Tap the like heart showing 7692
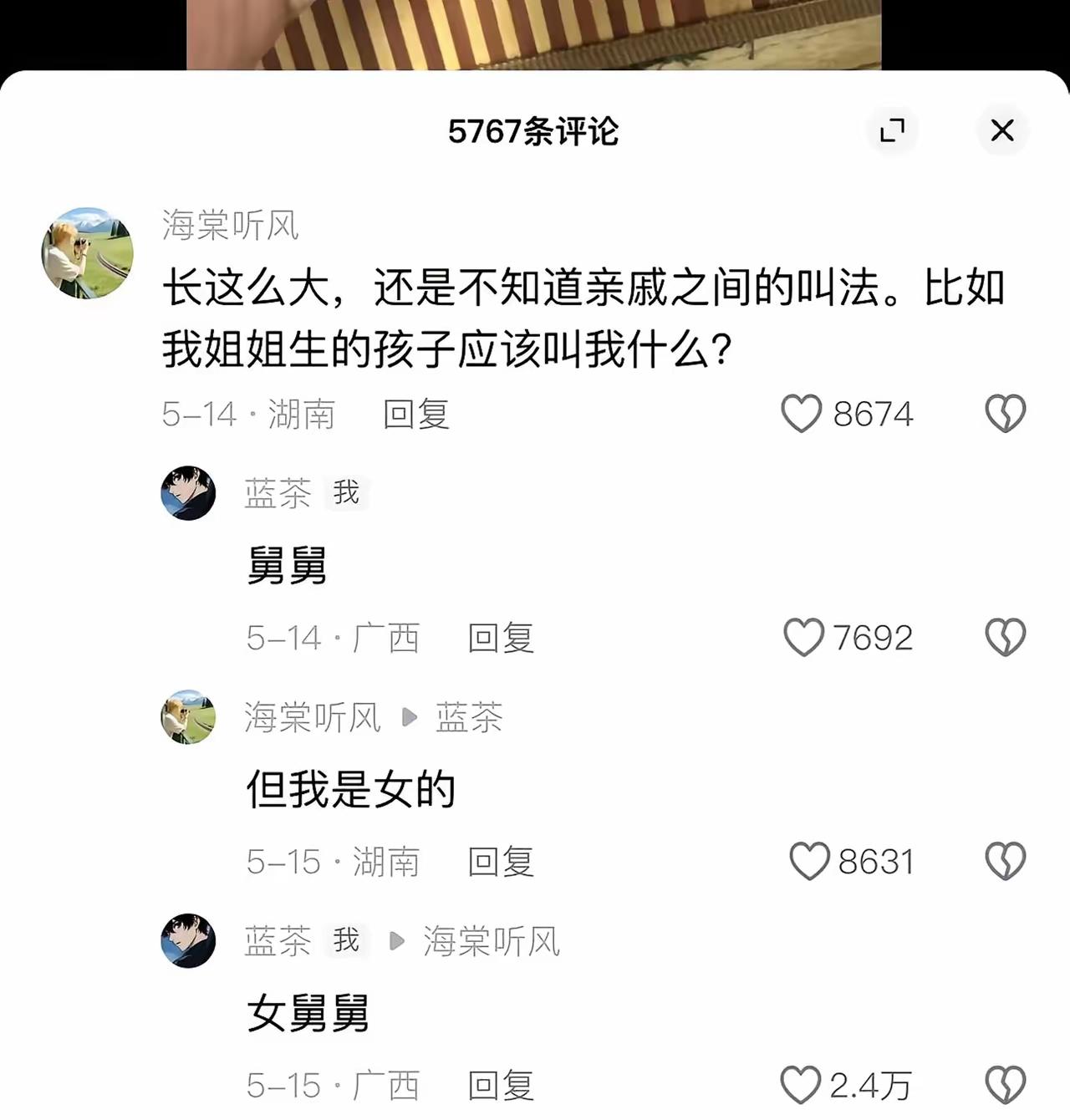The image size is (1070, 1120). (x=802, y=638)
